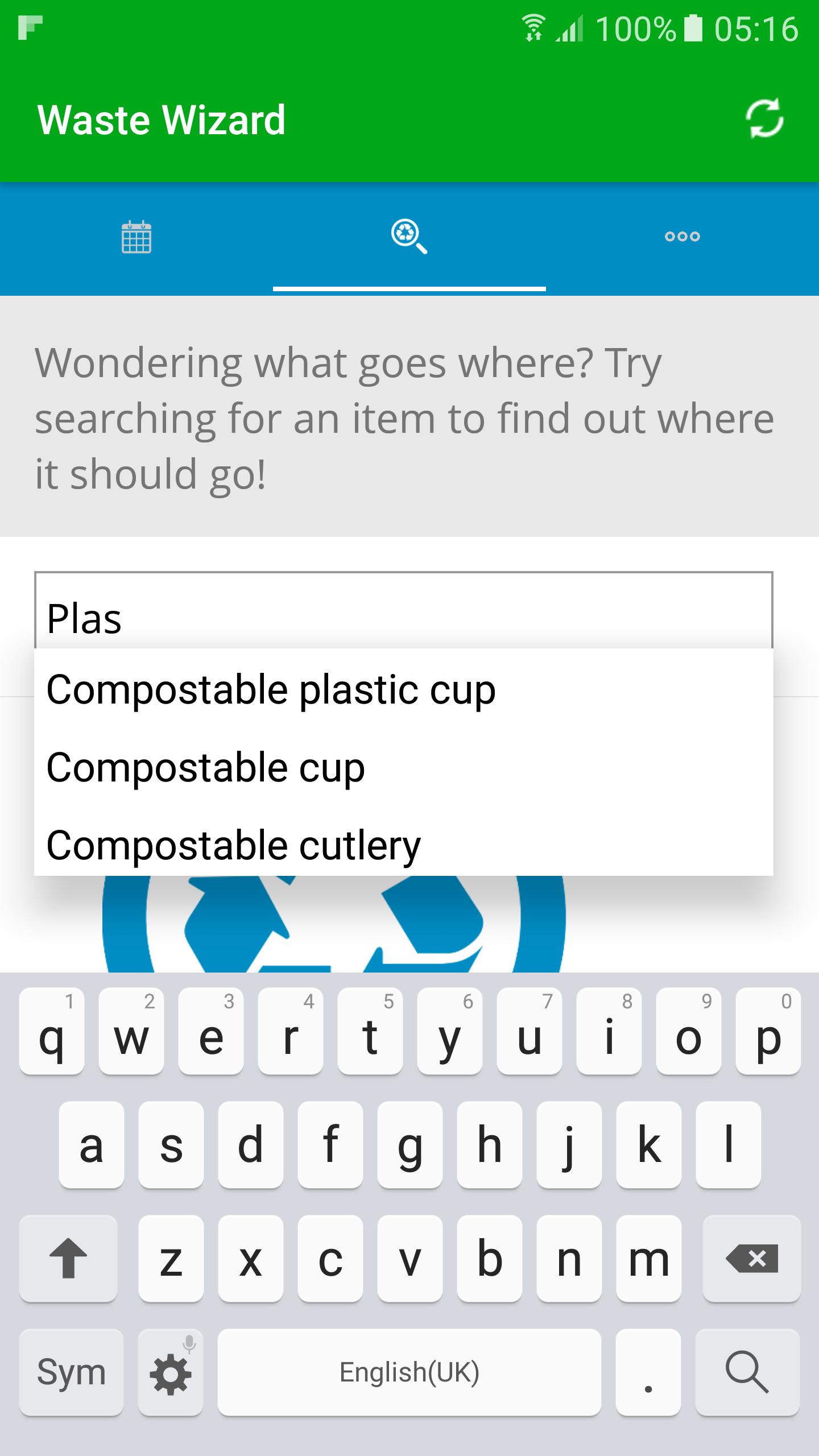This screenshot has width=819, height=1456.
Task: Select the Waste Wizard search tab
Action: (409, 237)
